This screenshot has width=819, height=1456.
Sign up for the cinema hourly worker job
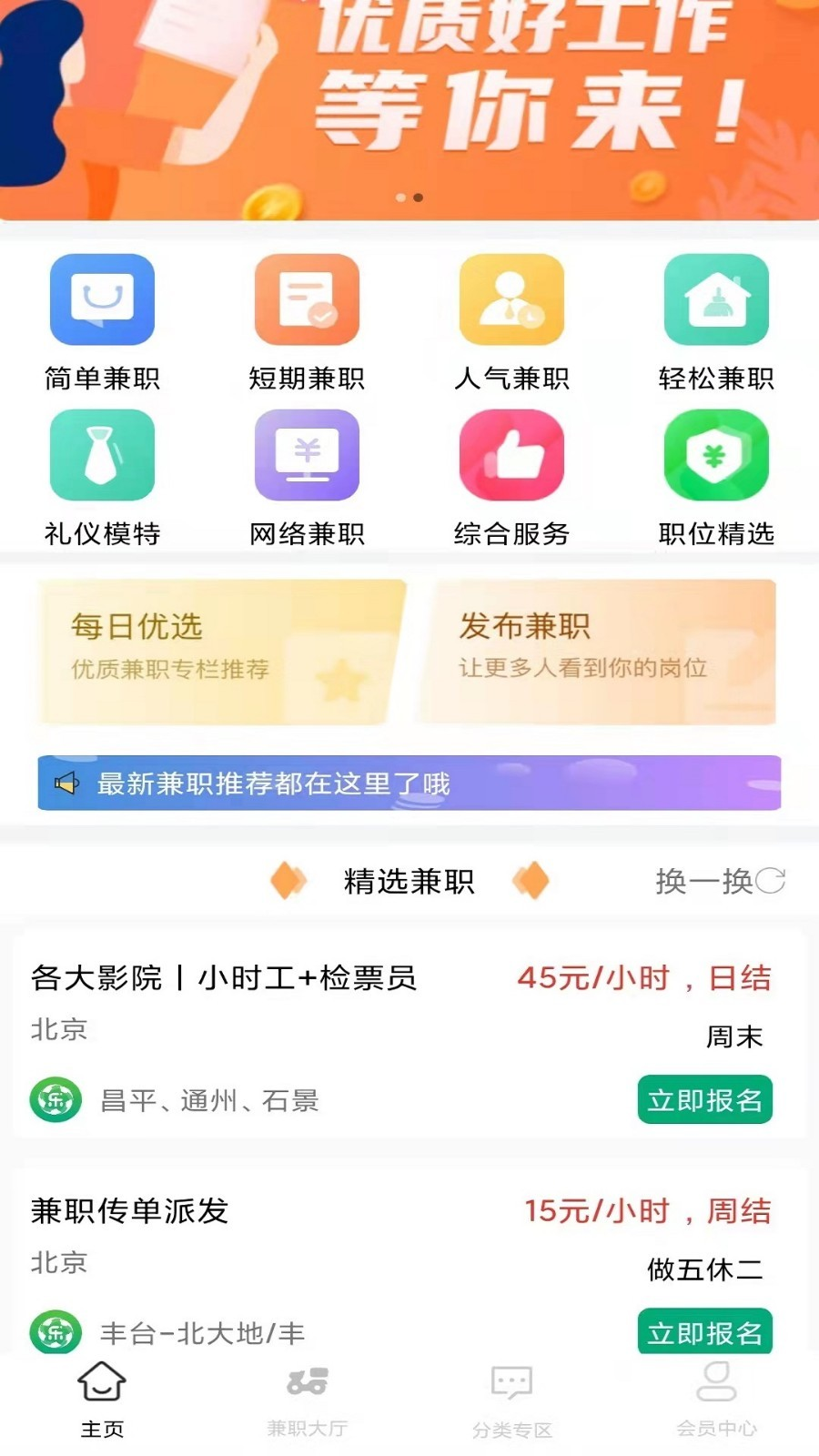(704, 1100)
